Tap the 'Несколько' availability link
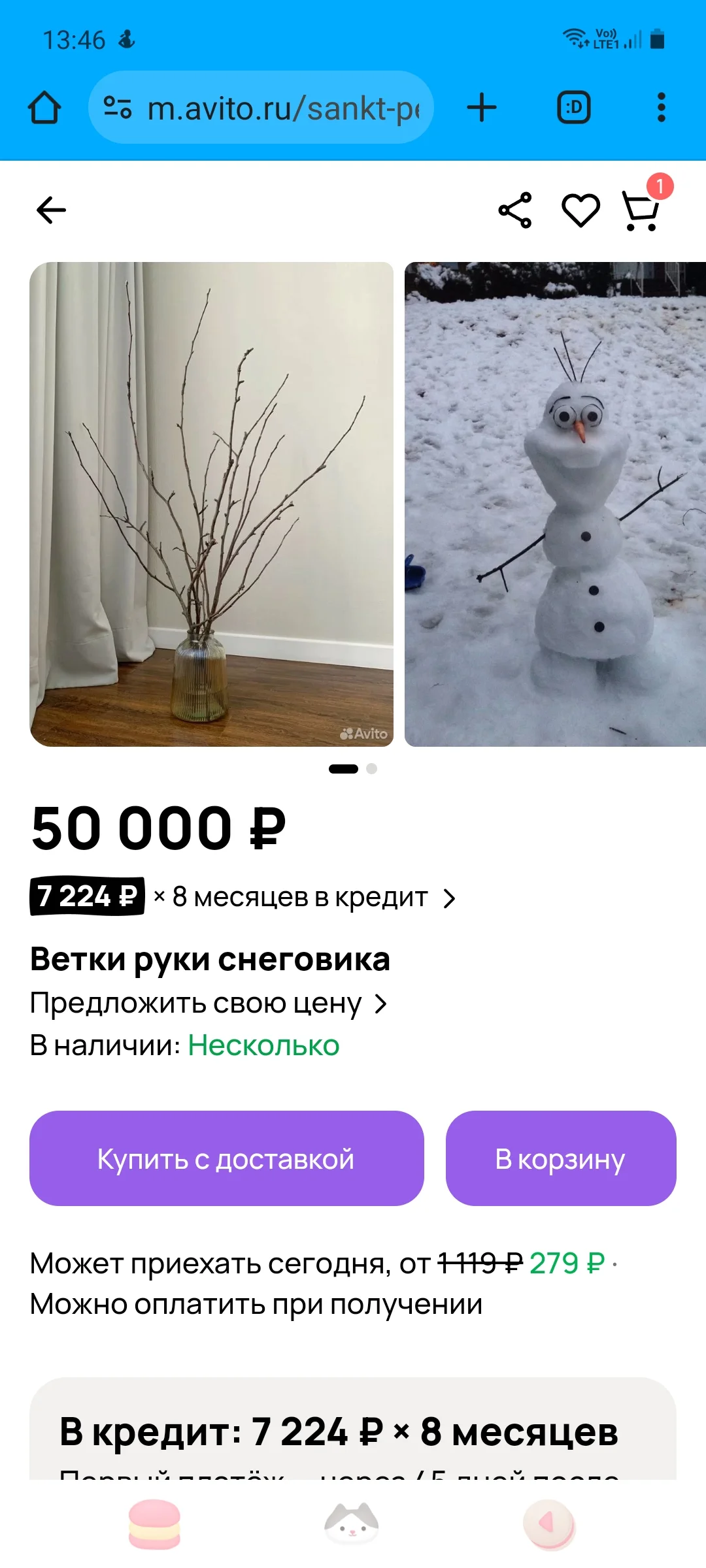This screenshot has width=706, height=1568. click(262, 1044)
